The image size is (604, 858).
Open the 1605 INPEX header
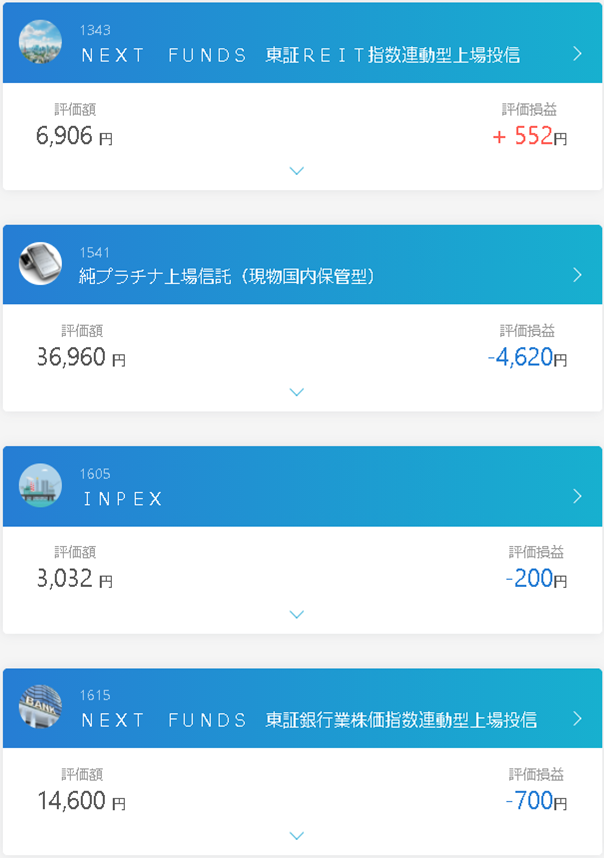(300, 487)
